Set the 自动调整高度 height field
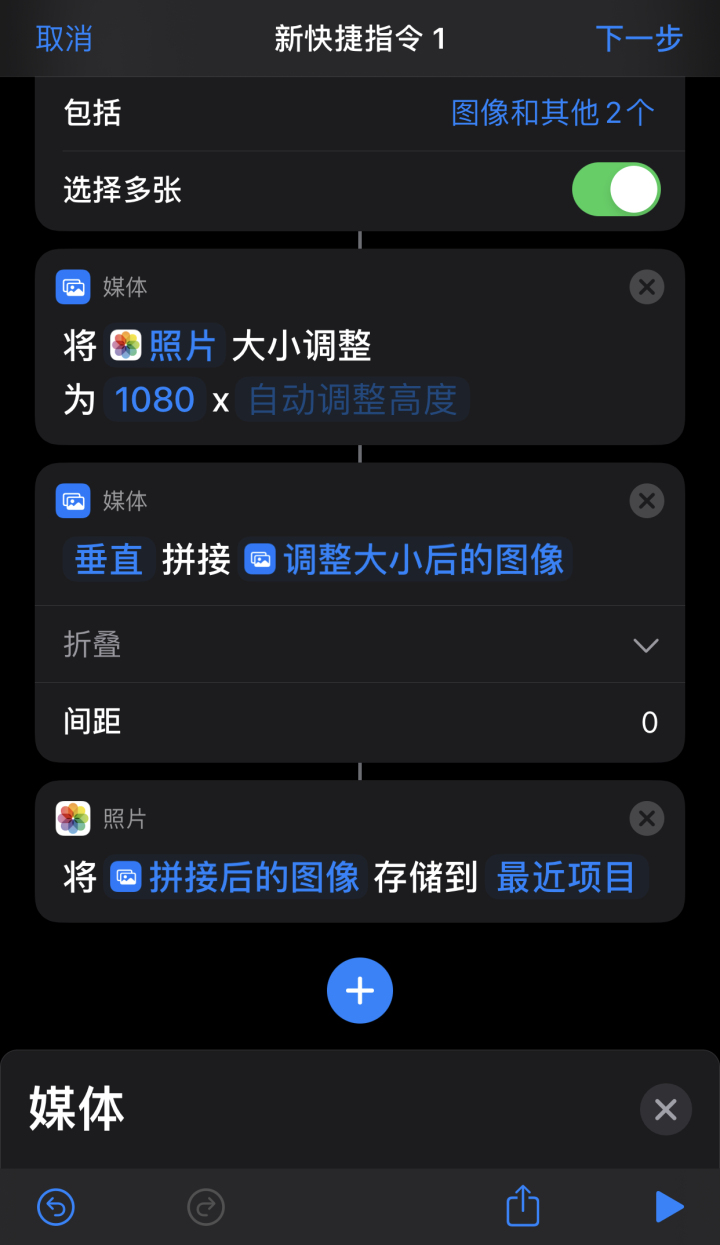The image size is (720, 1245). (352, 400)
